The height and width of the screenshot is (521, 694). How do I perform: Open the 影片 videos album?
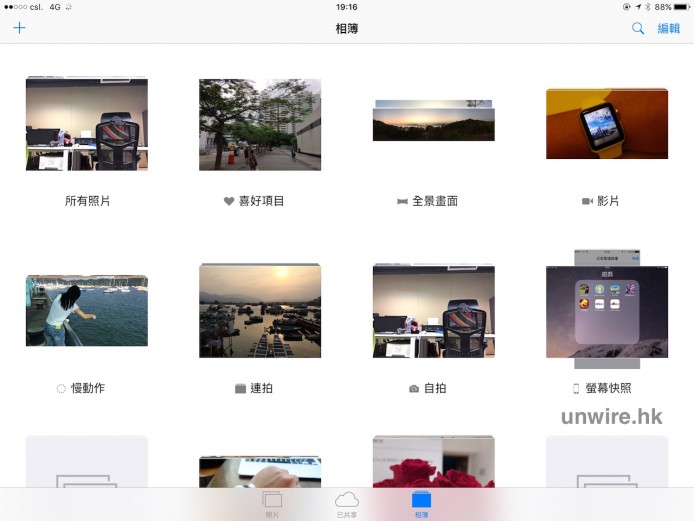point(607,125)
